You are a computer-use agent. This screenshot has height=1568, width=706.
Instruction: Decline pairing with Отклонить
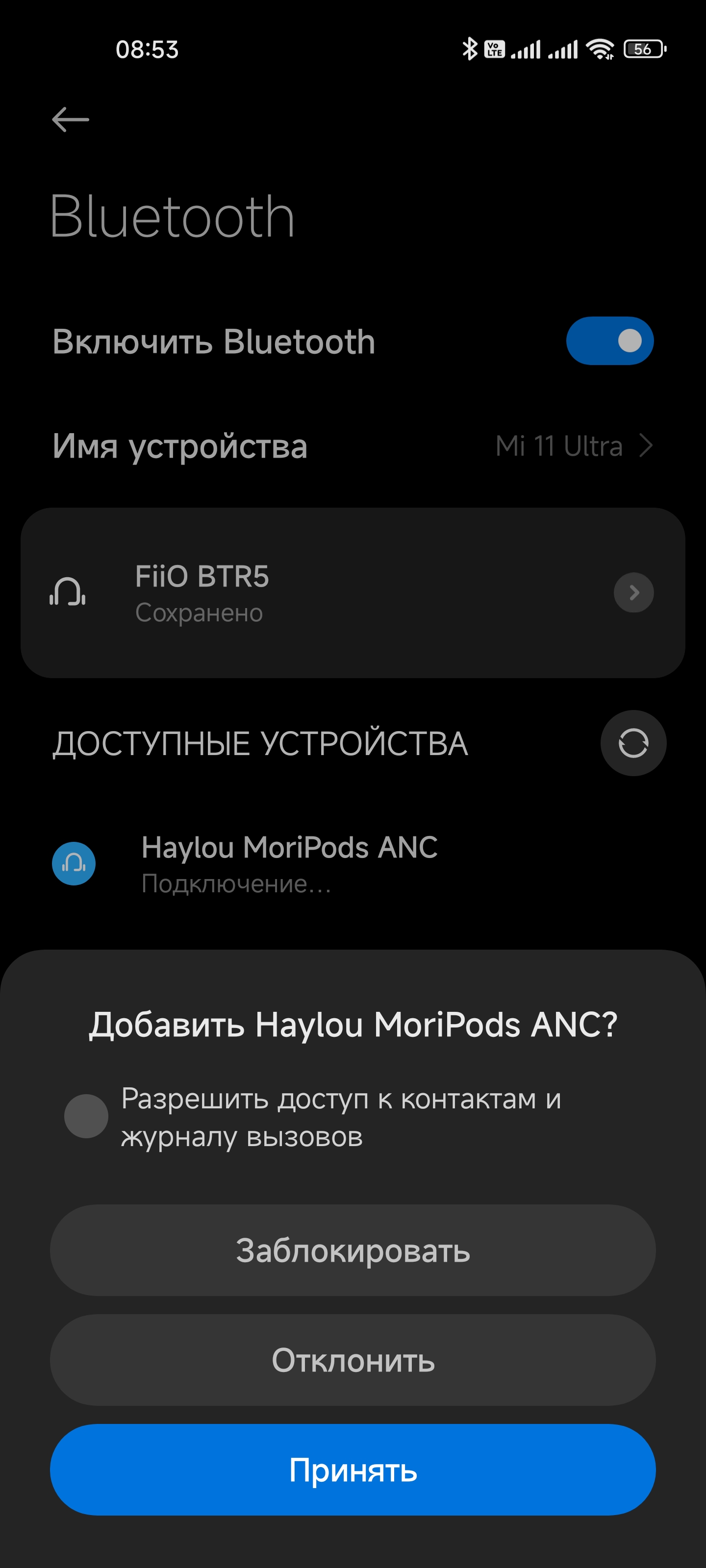click(353, 1360)
